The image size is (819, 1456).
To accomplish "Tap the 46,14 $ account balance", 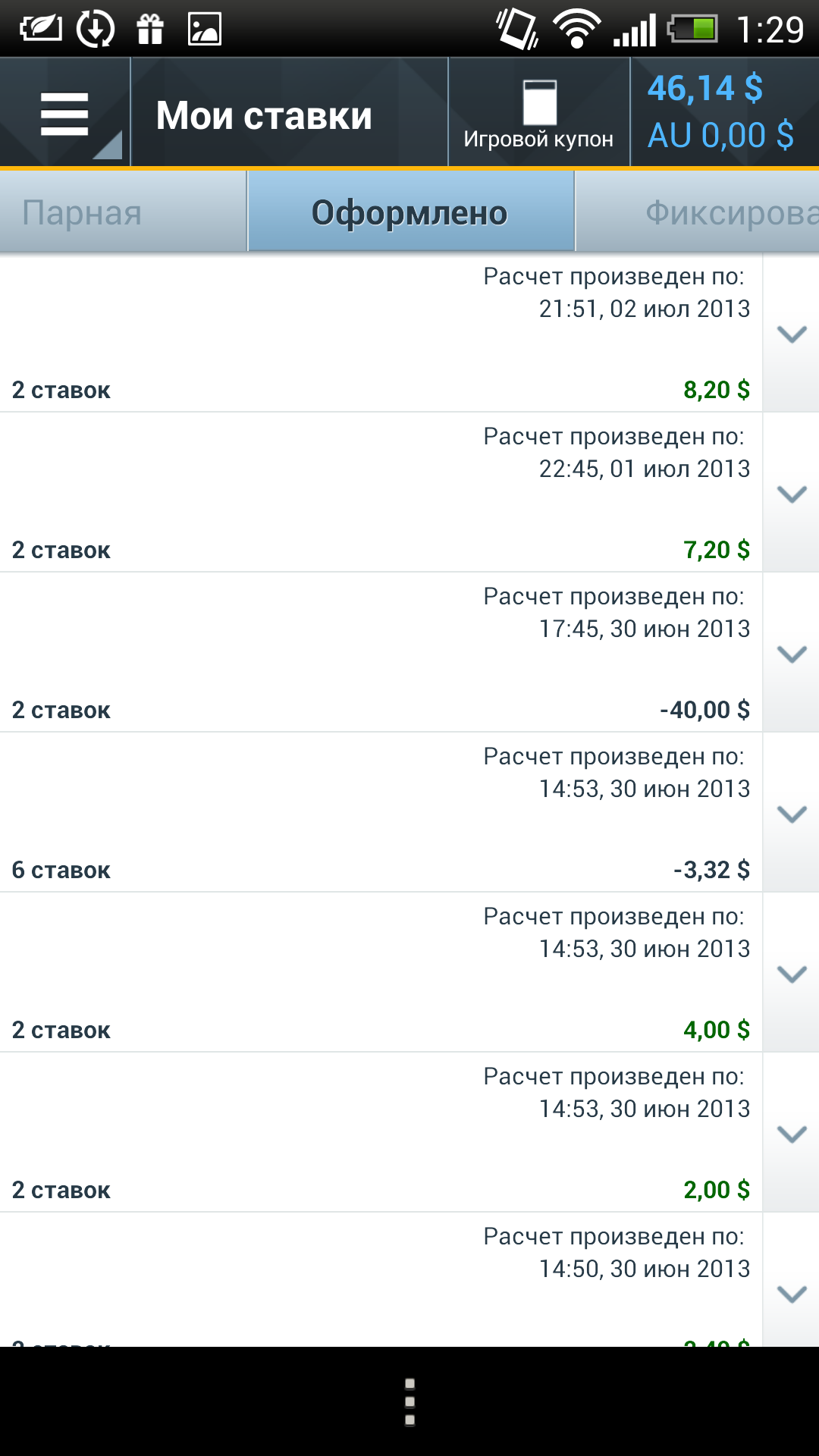I will 705,89.
